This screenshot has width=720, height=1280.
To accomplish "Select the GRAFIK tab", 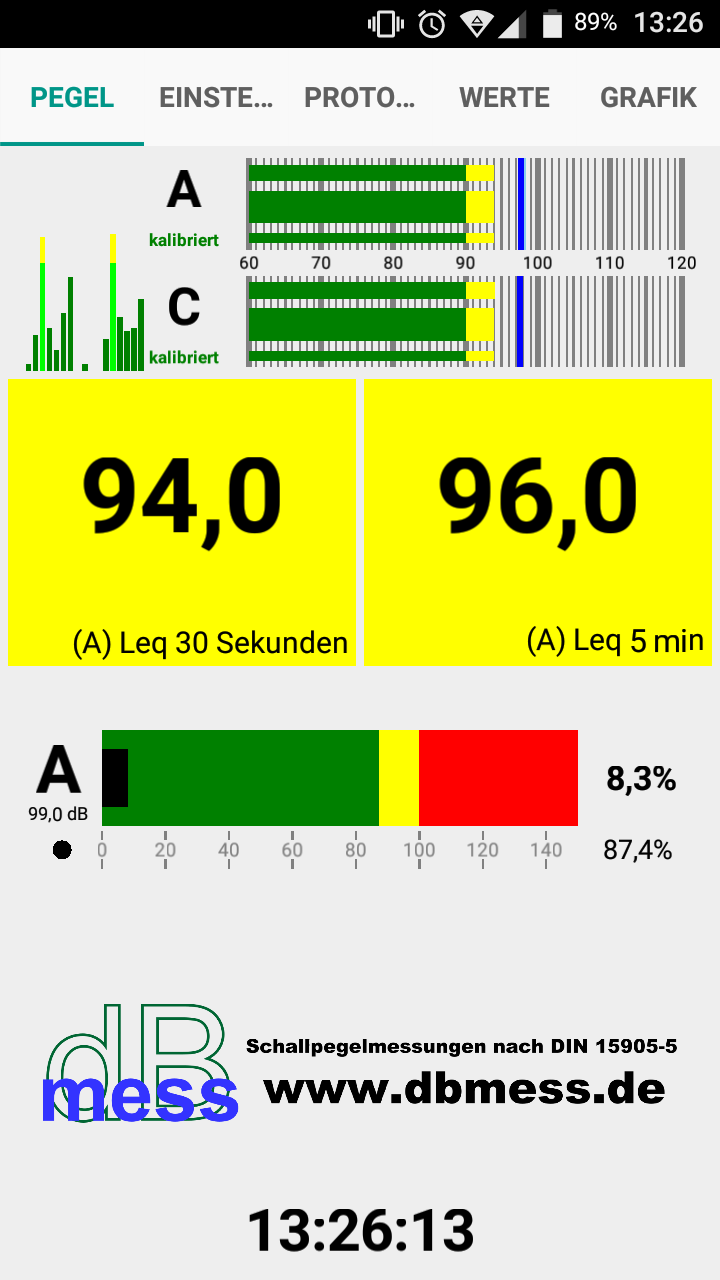I will coord(648,98).
